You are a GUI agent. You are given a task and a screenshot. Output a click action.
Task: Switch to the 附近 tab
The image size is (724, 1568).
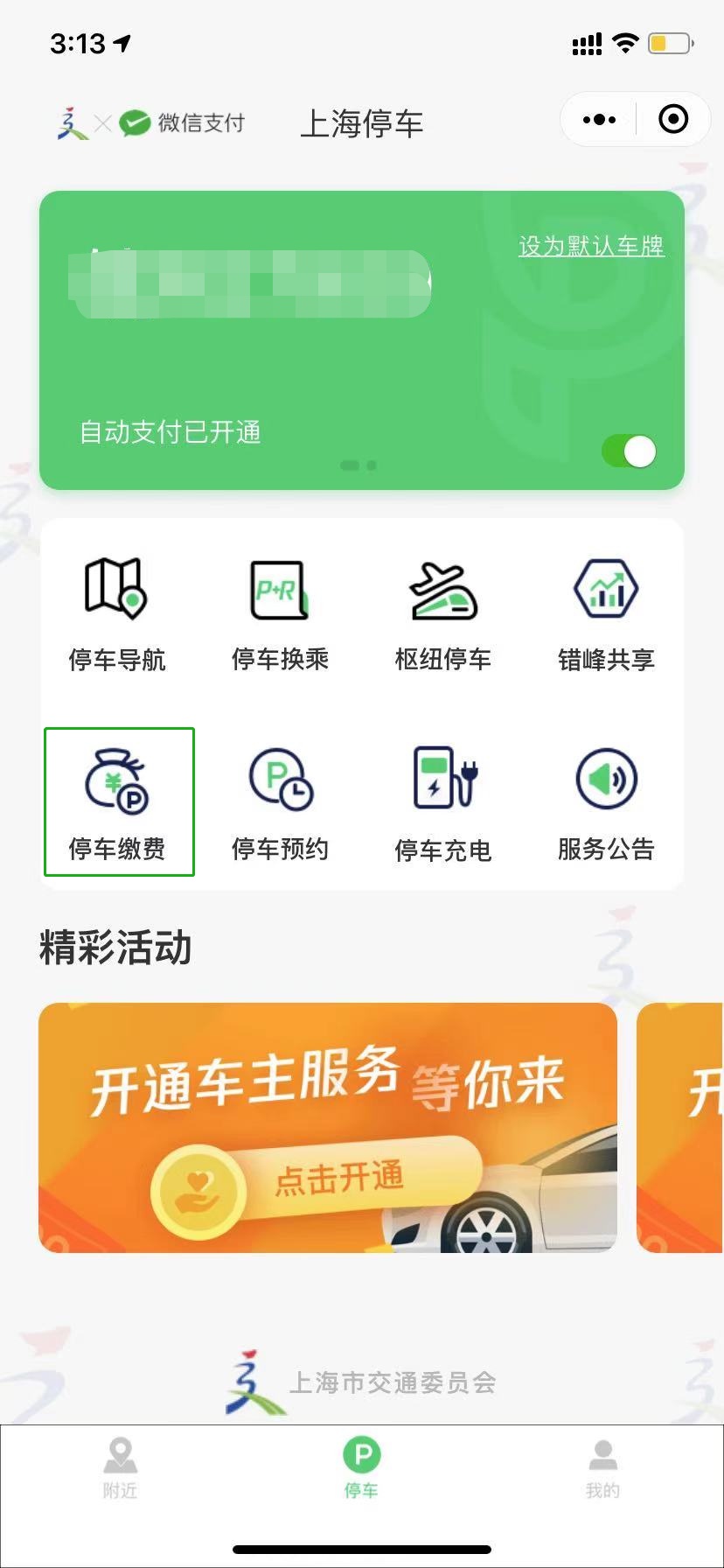coord(120,1467)
